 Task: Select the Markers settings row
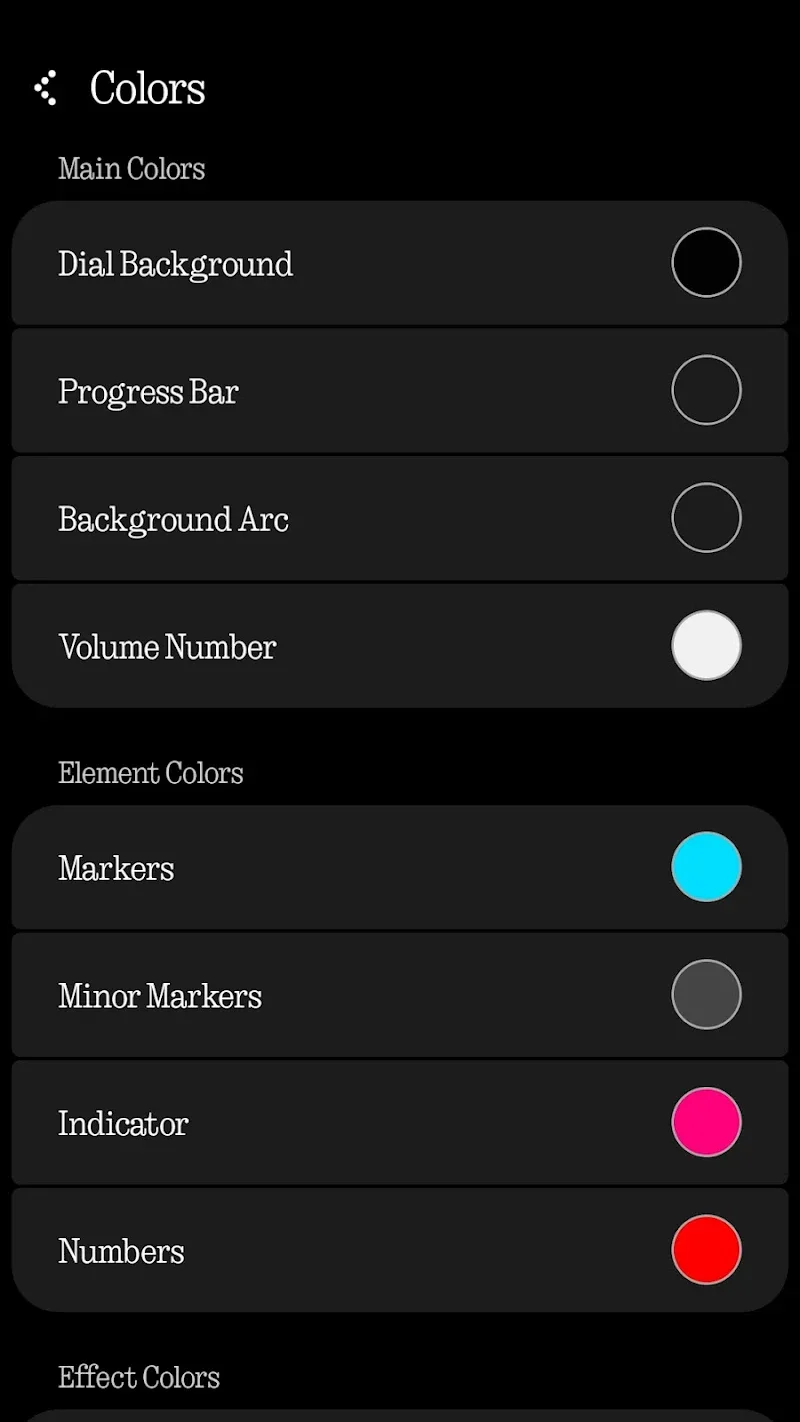coord(300,868)
